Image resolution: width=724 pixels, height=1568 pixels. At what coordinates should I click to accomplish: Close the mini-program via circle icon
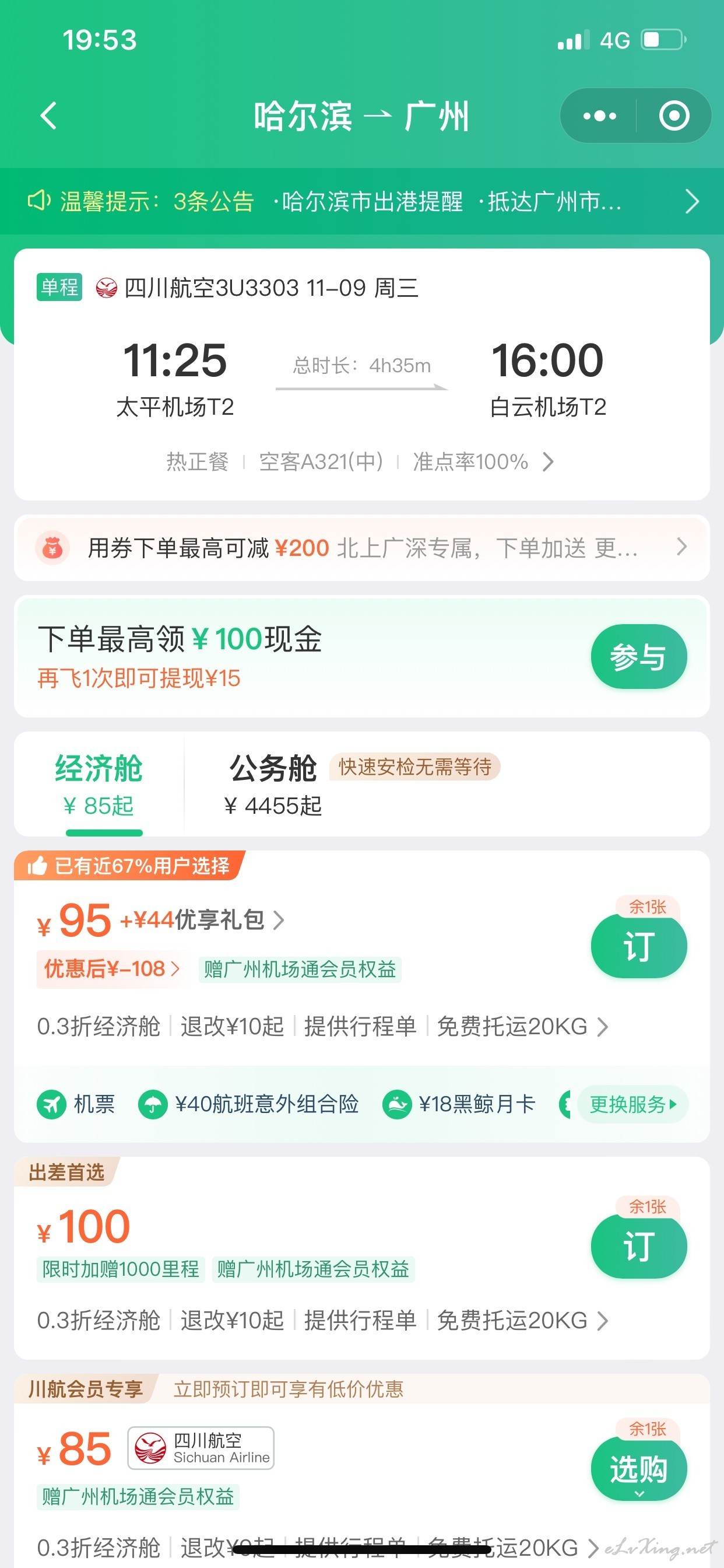tap(674, 116)
